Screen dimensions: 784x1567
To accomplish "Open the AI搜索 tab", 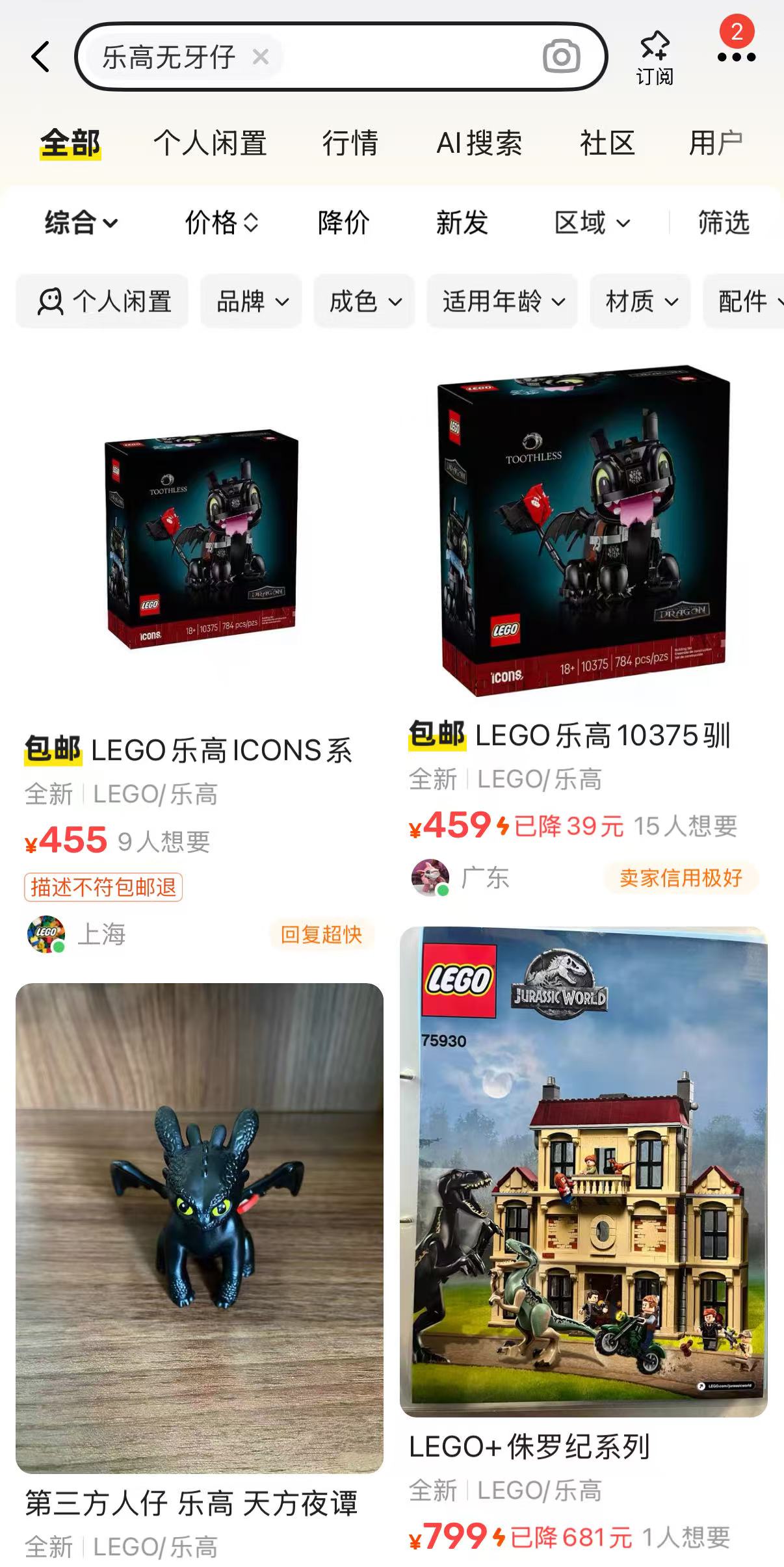I will point(479,143).
